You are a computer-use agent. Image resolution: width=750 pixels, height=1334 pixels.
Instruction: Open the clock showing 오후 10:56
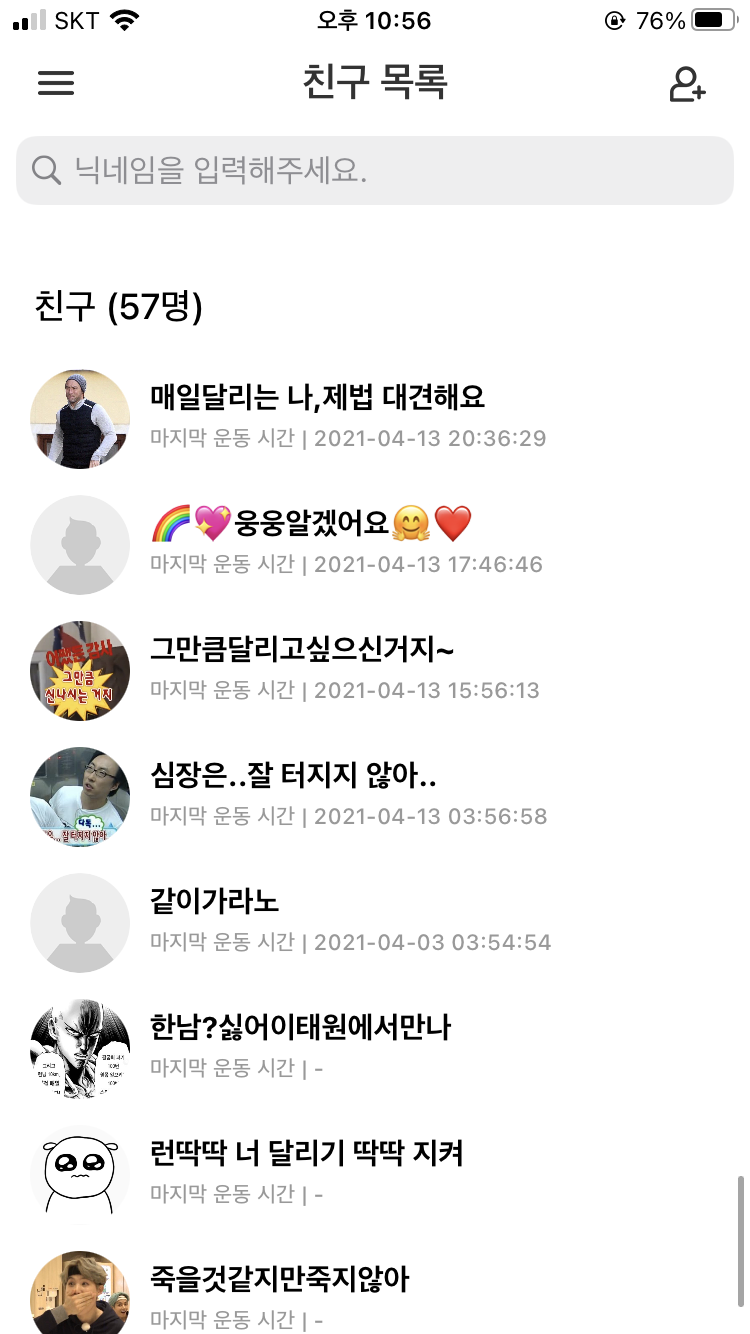pos(374,20)
